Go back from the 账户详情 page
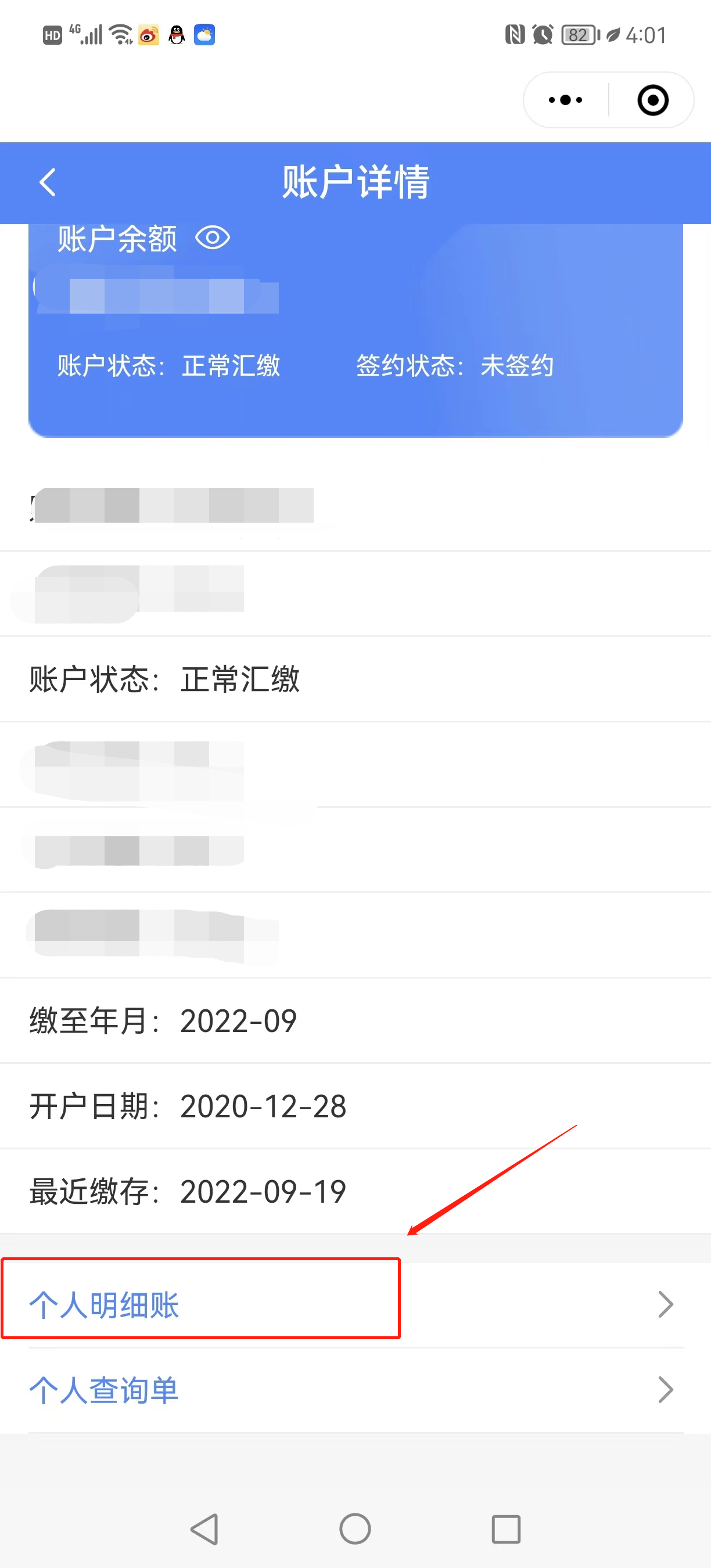The height and width of the screenshot is (1568, 711). pos(48,182)
